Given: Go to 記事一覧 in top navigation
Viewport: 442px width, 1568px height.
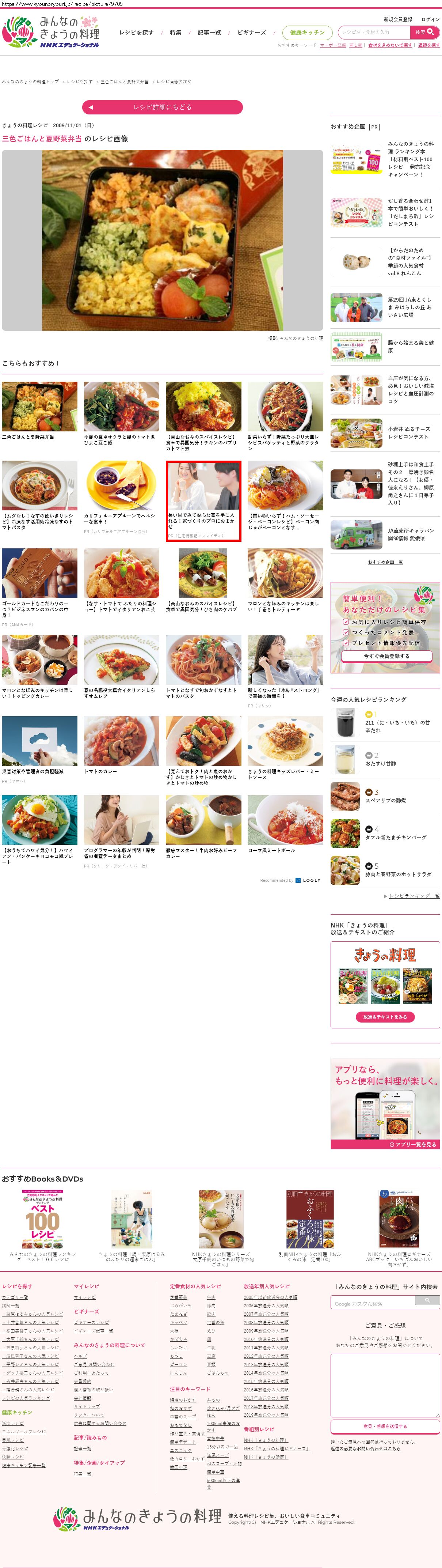Looking at the screenshot, I should [x=209, y=33].
